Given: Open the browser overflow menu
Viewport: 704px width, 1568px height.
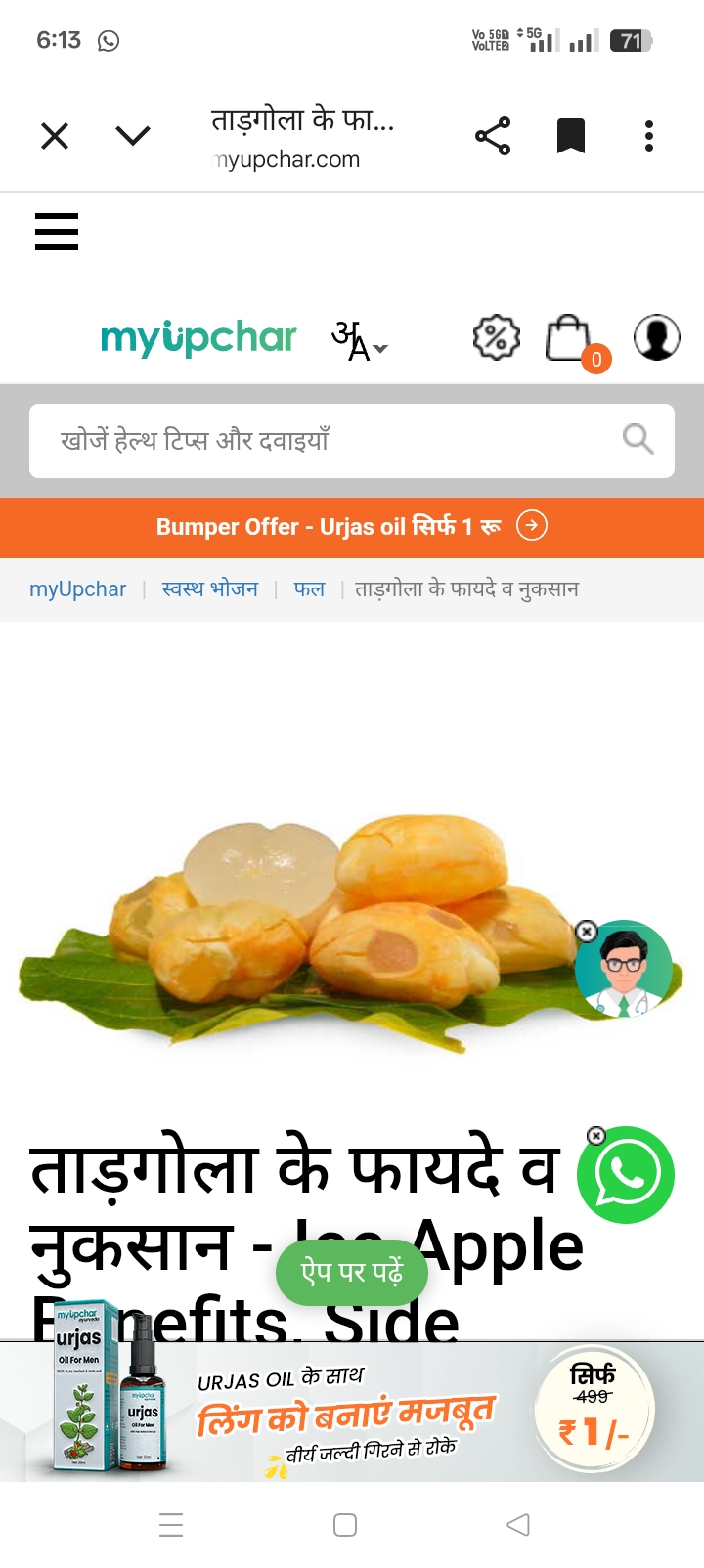Looking at the screenshot, I should coord(648,136).
